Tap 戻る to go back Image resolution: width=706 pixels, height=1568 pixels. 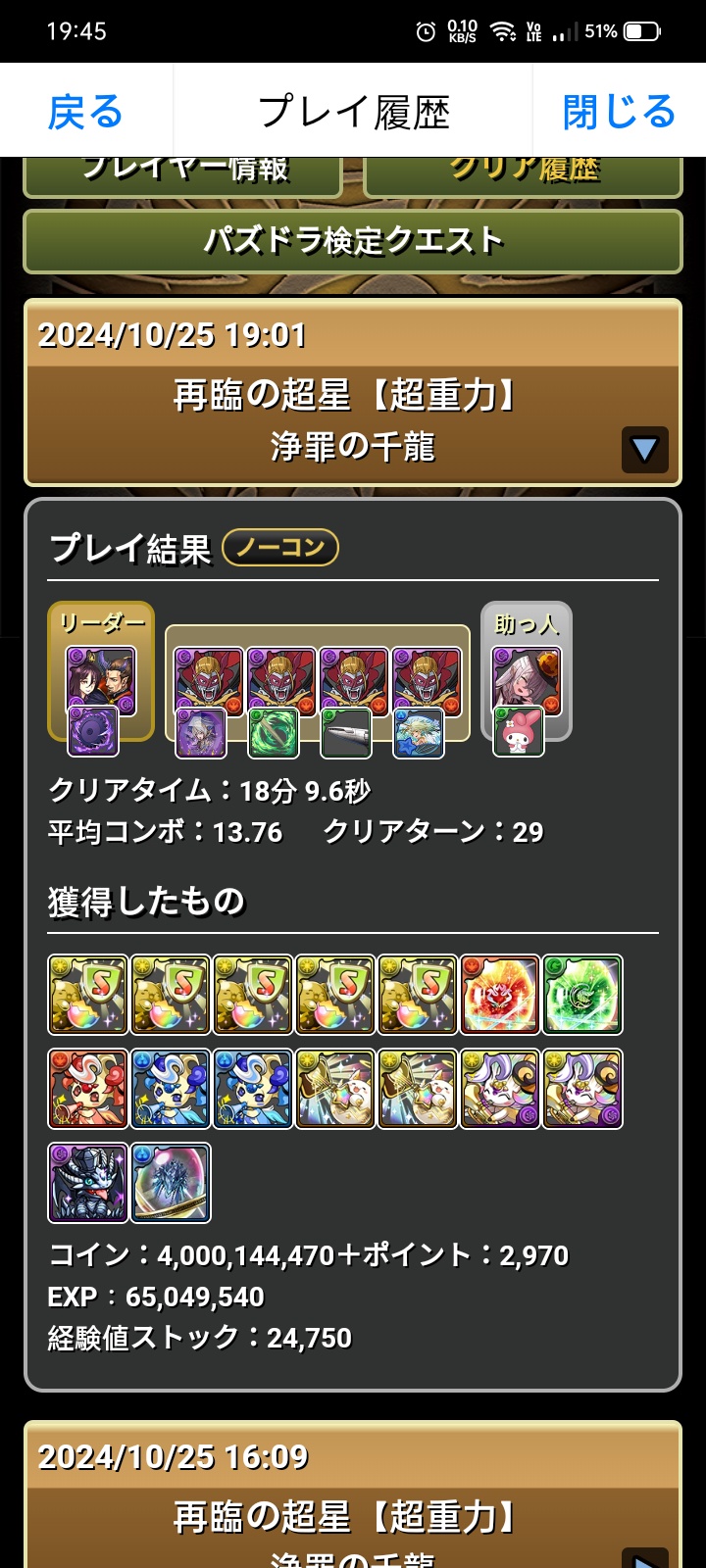point(86,112)
